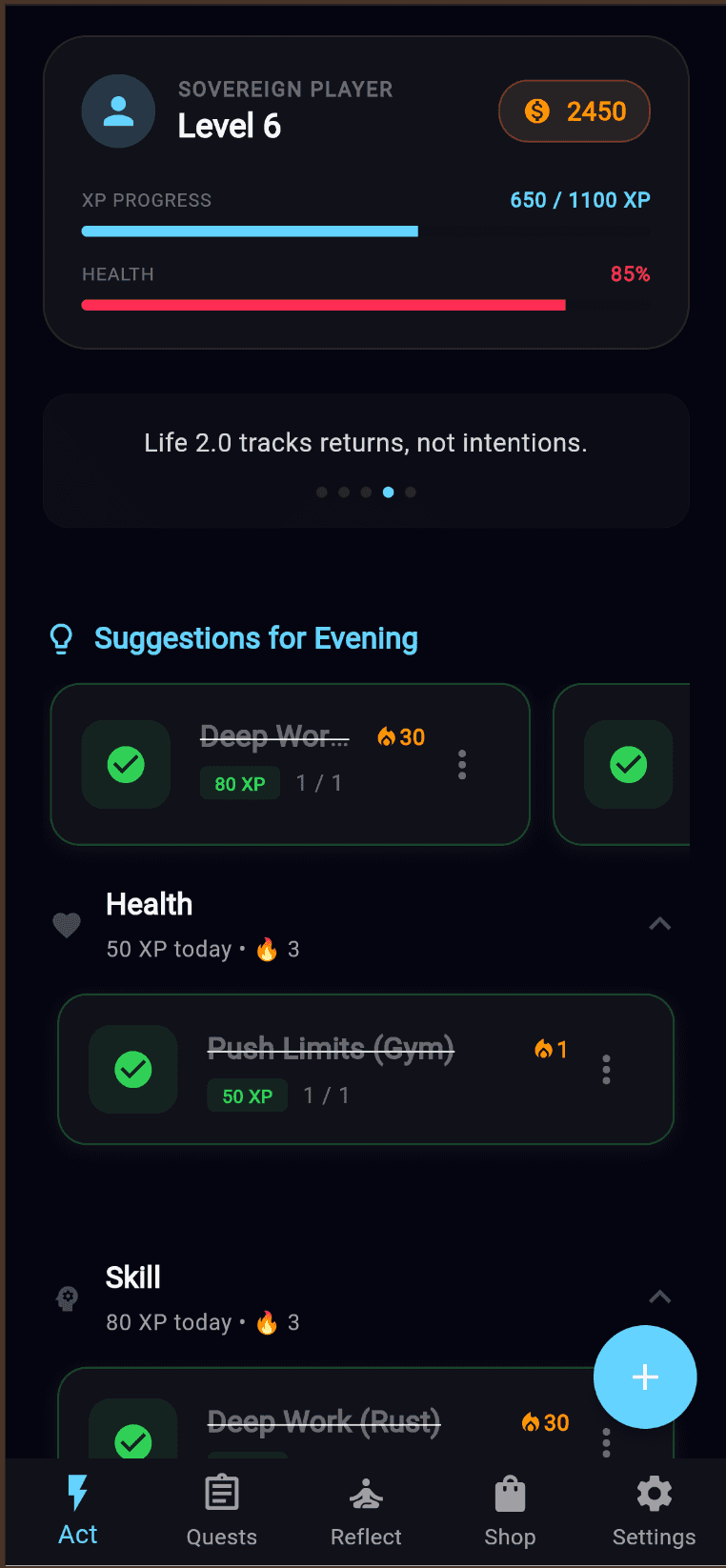Open the three-dot menu on Push Limits (Gym)
Screen dimensions: 726x1568
pyautogui.click(x=606, y=1069)
